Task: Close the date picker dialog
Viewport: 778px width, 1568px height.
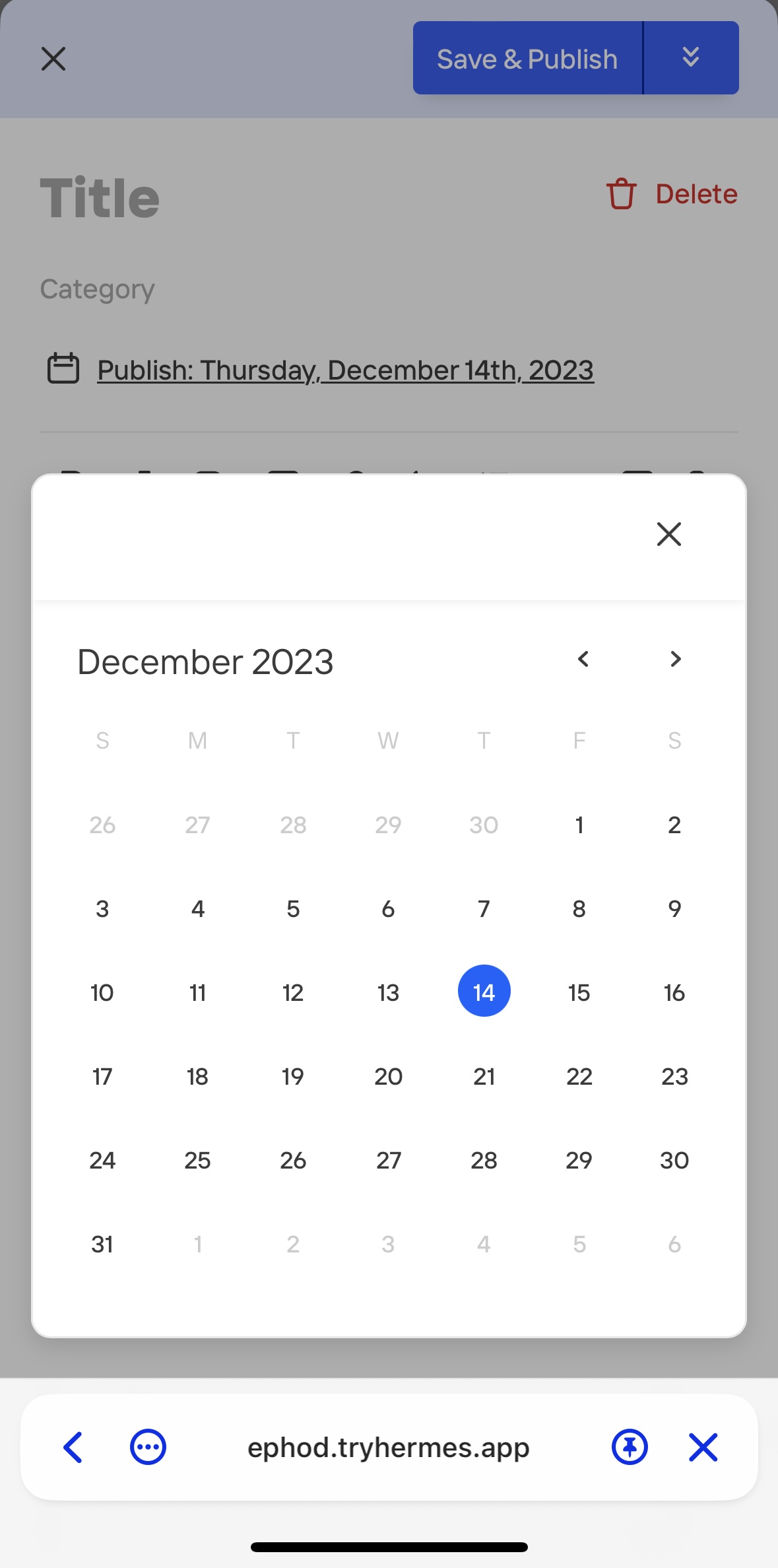Action: click(668, 534)
